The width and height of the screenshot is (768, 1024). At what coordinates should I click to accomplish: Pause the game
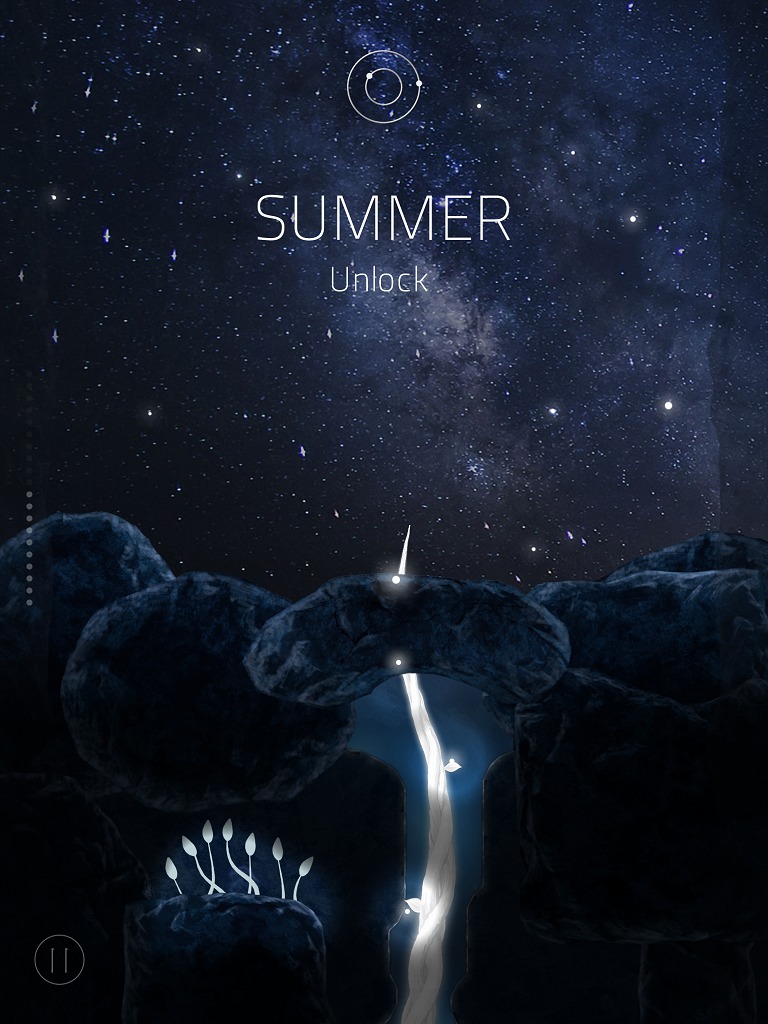(x=59, y=960)
